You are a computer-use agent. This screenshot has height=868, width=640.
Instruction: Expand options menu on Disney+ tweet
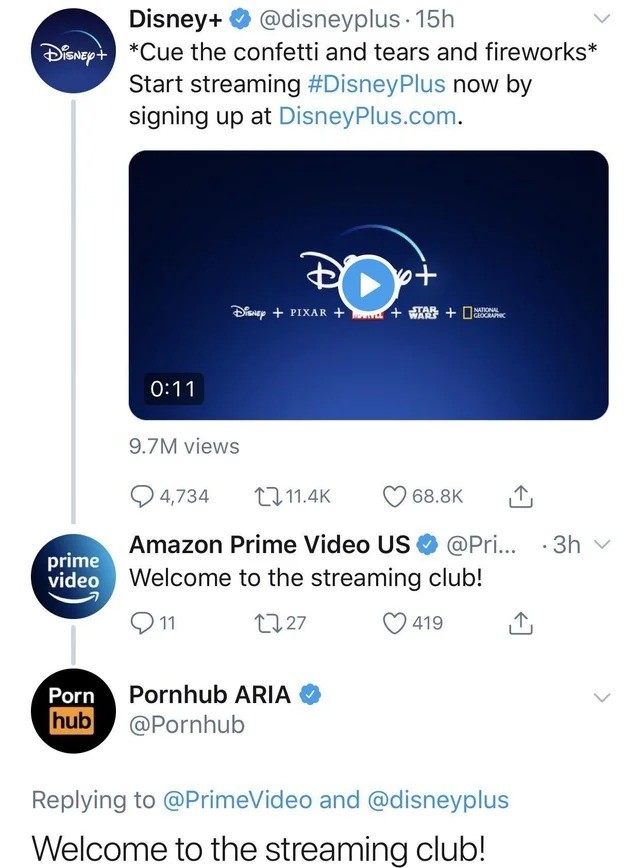pyautogui.click(x=601, y=19)
